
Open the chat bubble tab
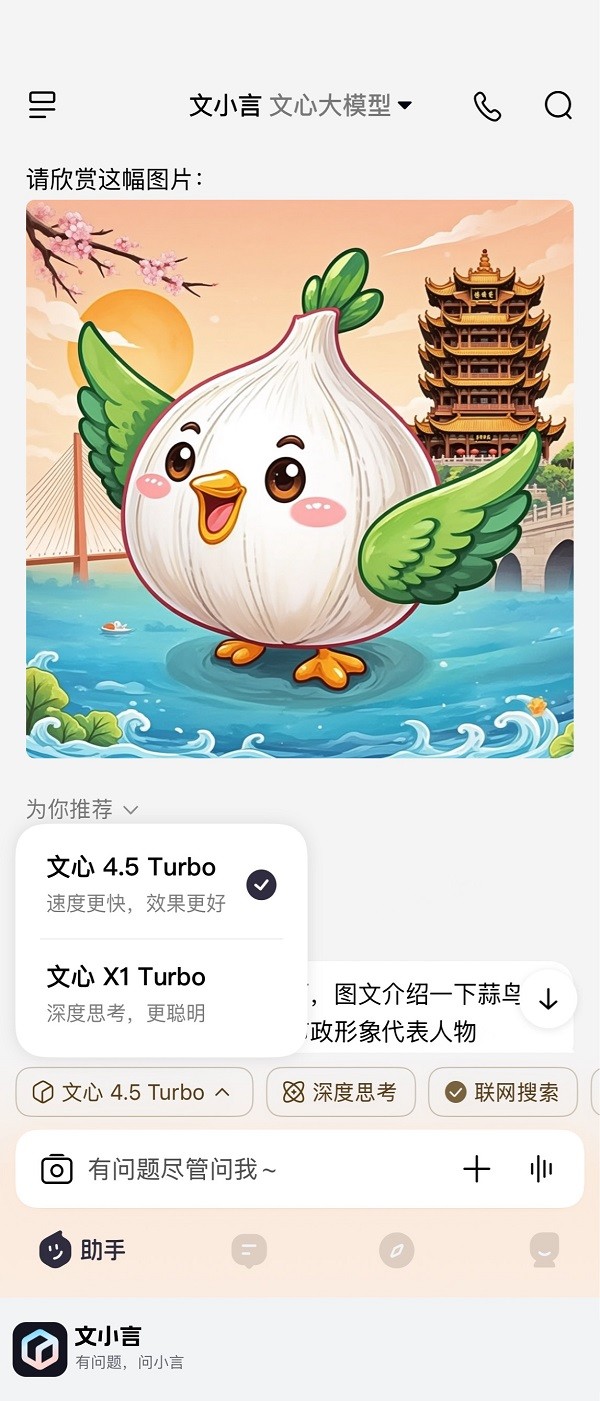click(x=249, y=1249)
